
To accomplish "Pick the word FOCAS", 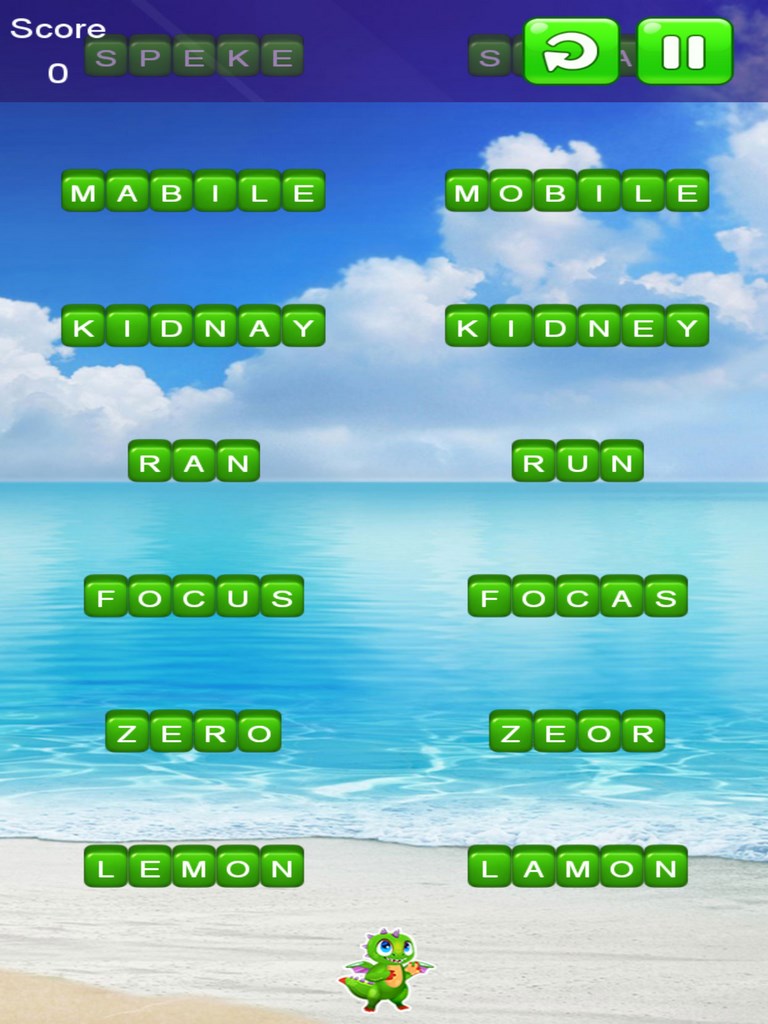I will (577, 596).
